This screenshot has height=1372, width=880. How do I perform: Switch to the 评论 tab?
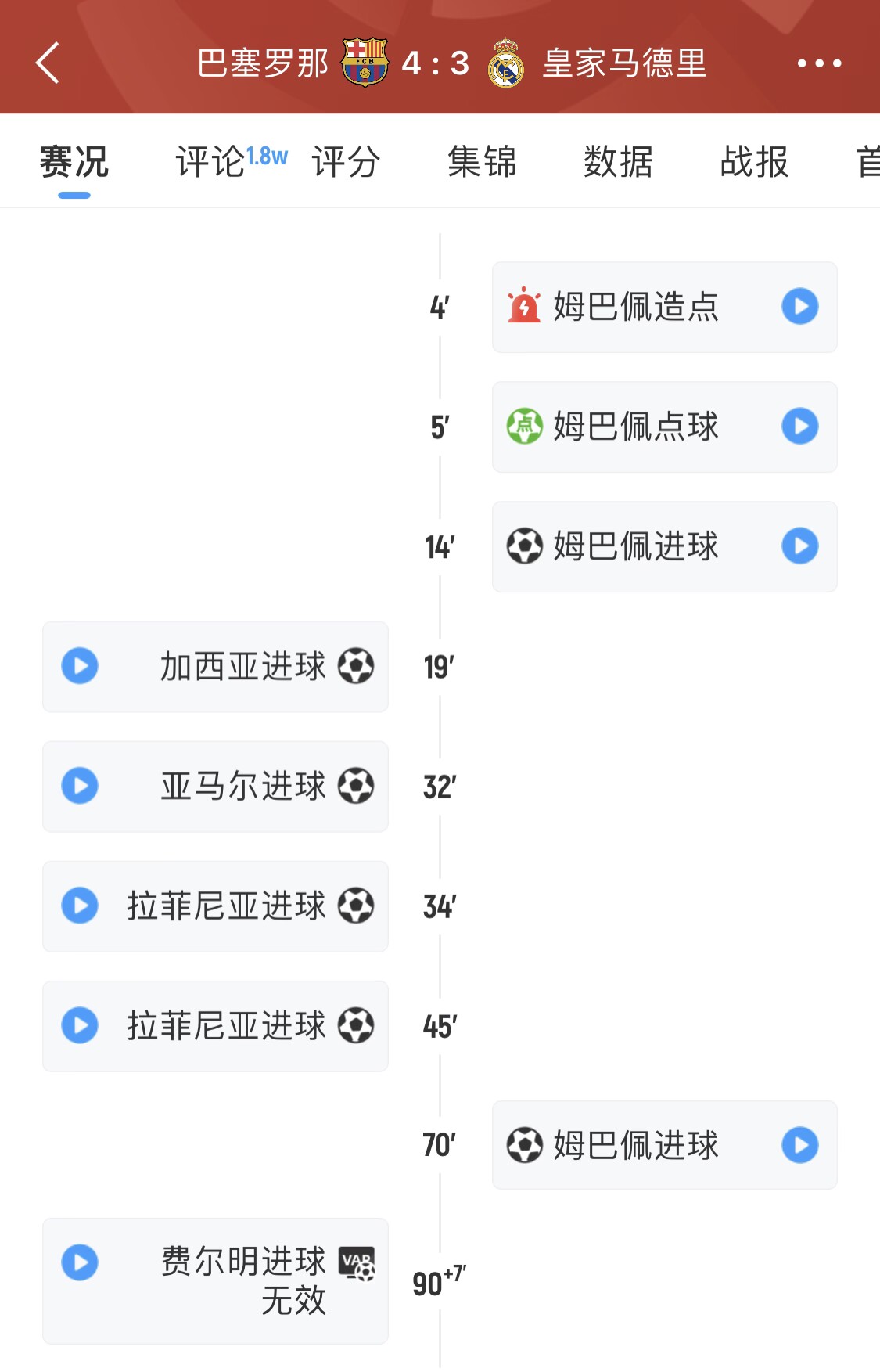coord(211,163)
